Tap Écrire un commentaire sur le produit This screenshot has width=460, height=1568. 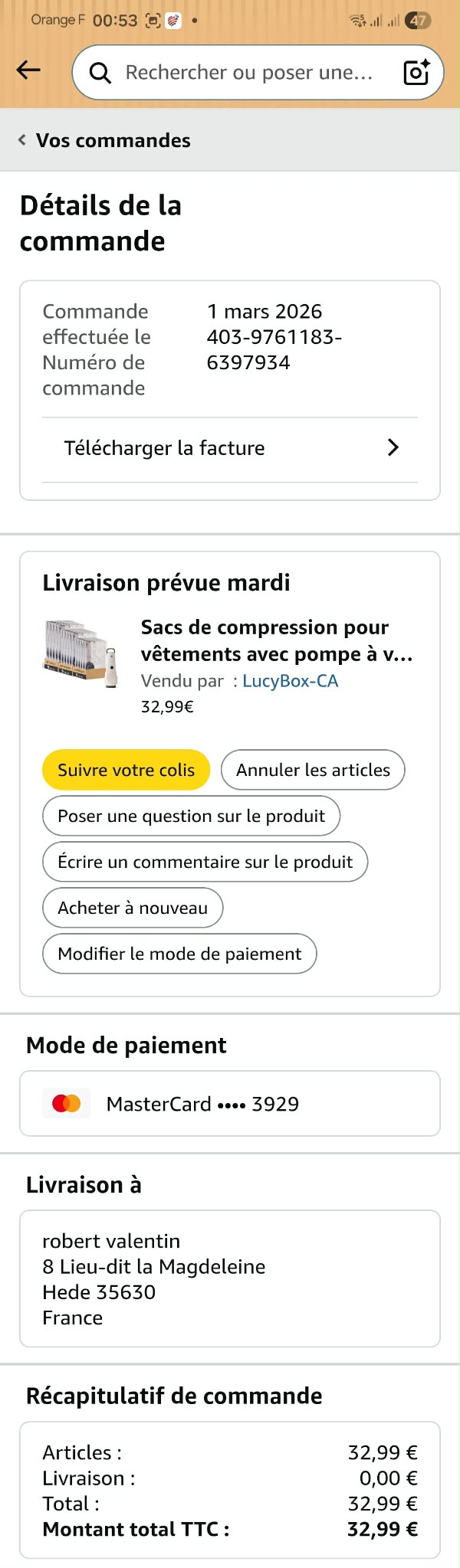click(x=205, y=862)
